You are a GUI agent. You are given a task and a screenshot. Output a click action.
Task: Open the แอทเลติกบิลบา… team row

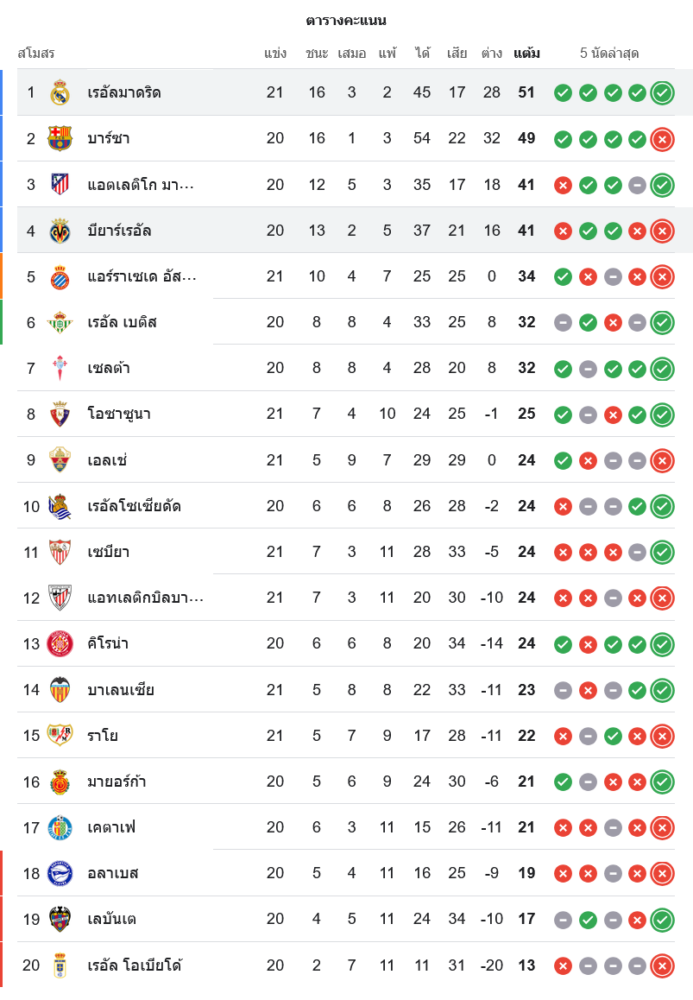point(145,598)
